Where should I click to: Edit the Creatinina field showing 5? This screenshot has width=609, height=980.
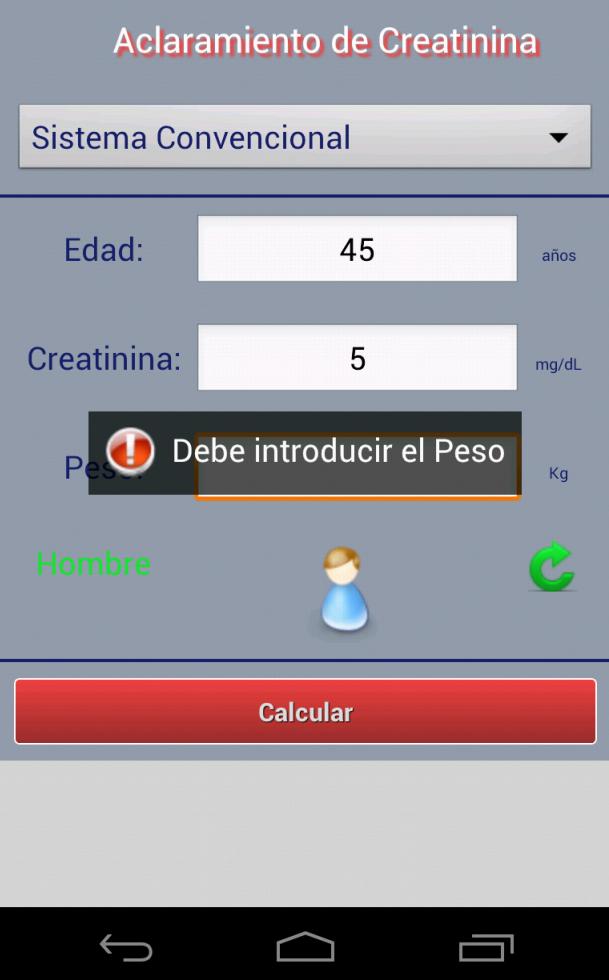coord(357,358)
